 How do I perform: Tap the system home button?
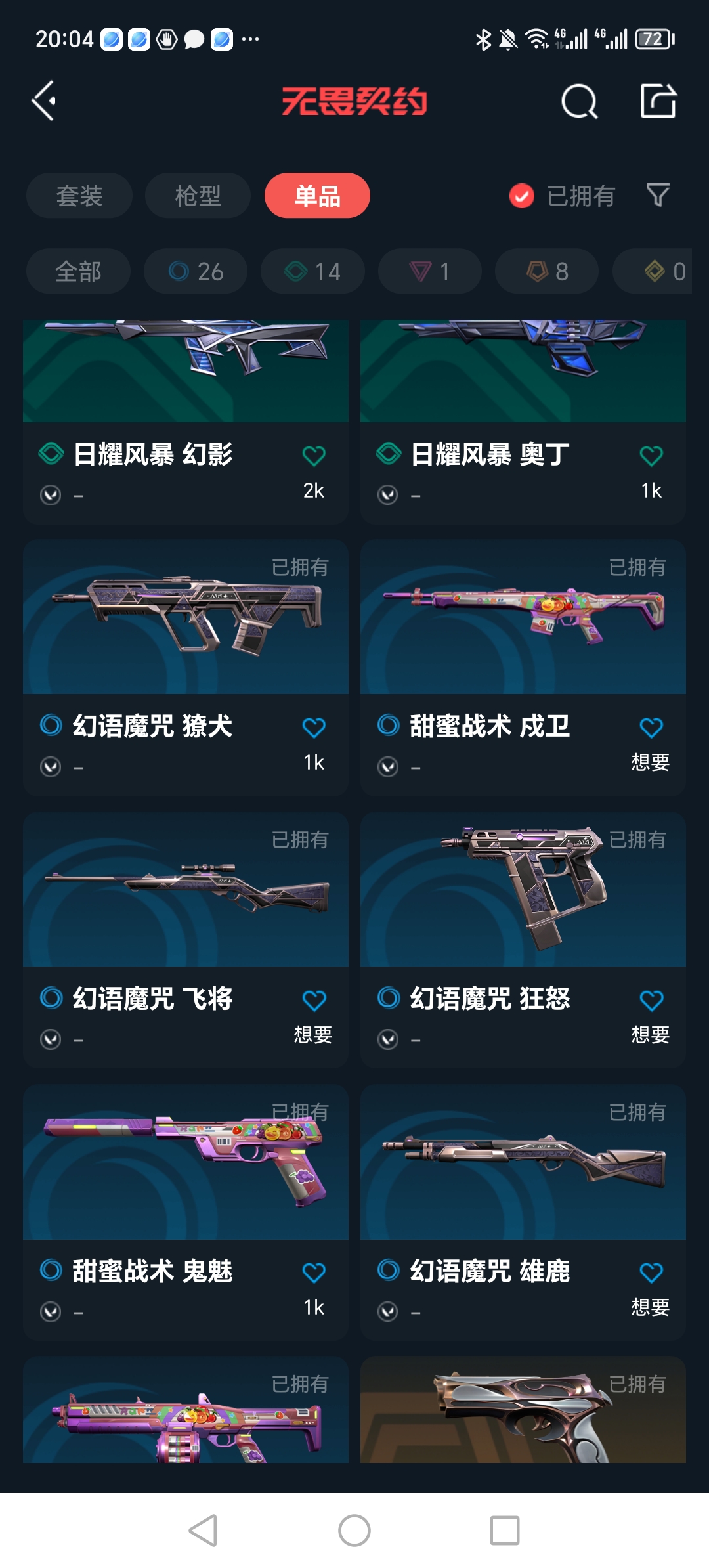[354, 1531]
